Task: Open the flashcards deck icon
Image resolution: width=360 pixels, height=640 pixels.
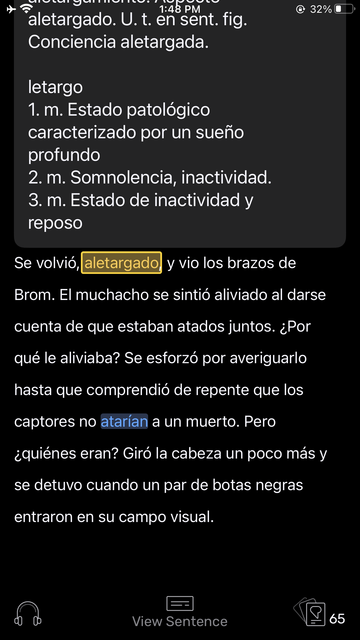Action: click(310, 612)
